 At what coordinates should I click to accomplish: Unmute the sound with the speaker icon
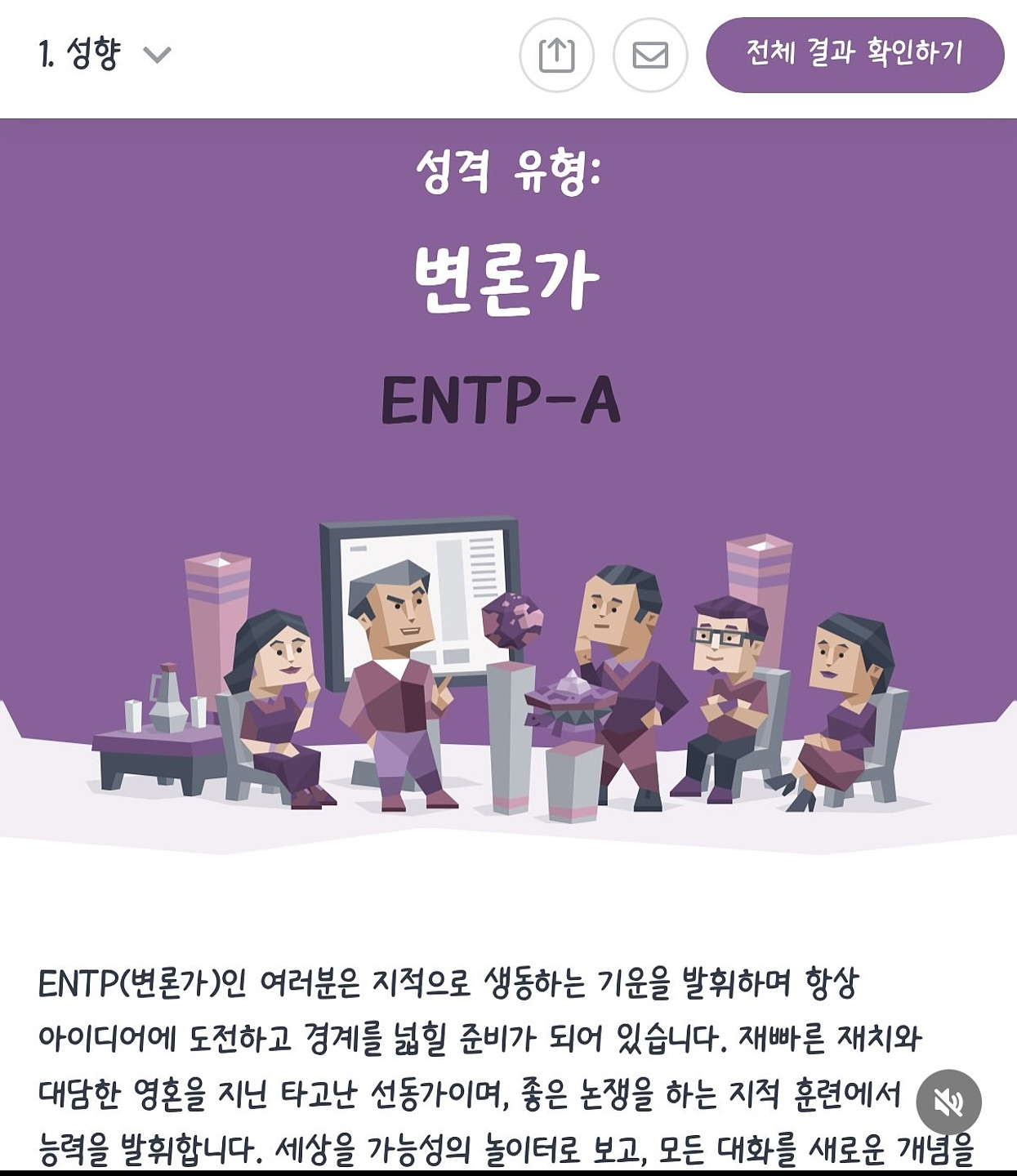click(948, 1102)
